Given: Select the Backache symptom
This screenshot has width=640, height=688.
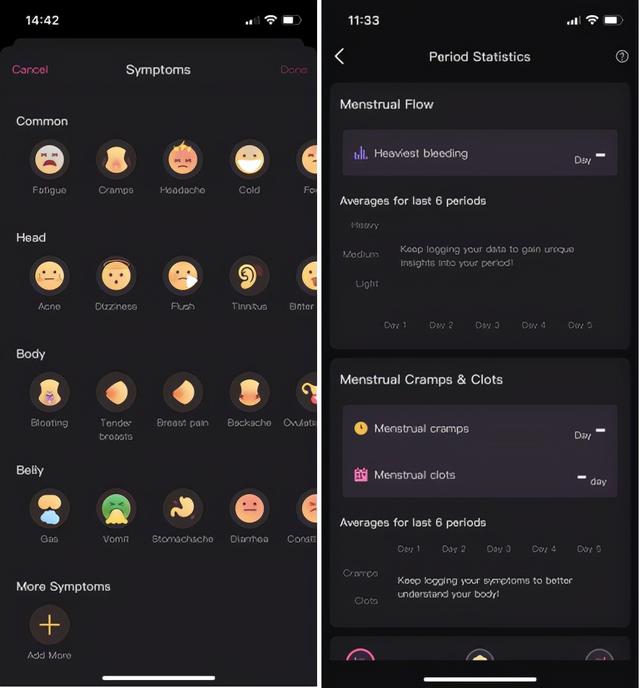Looking at the screenshot, I should click(249, 393).
